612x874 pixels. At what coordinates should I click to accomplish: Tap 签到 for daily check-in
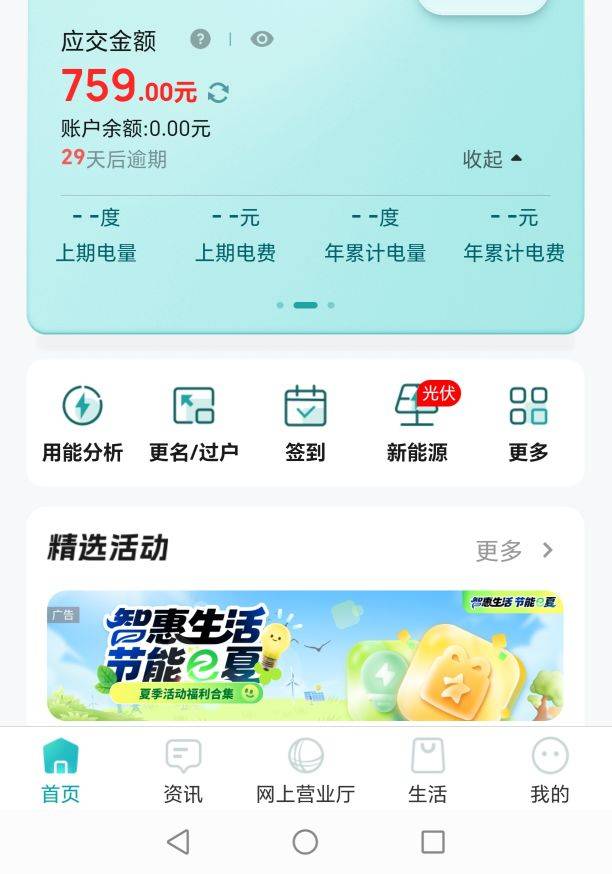[x=305, y=424]
